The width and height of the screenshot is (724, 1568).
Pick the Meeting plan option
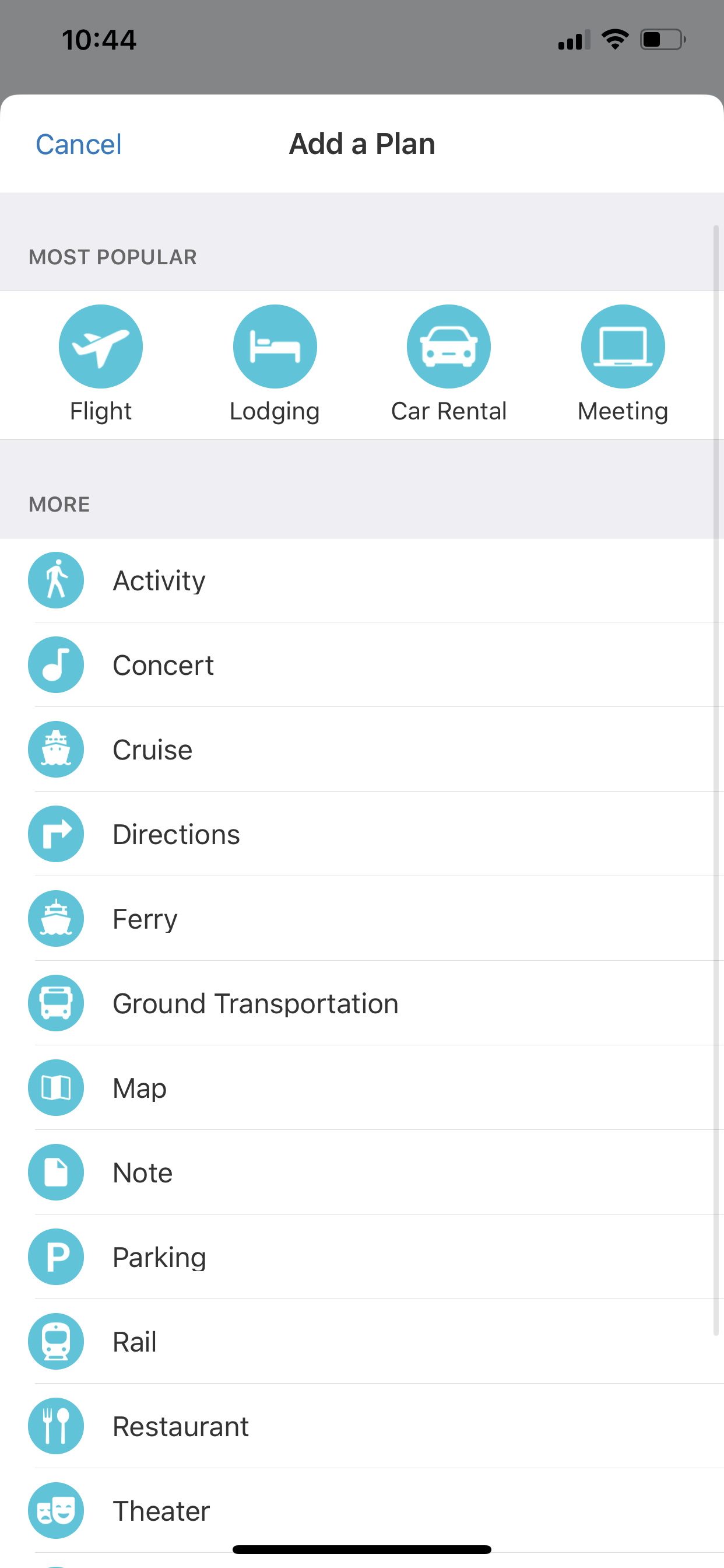[x=623, y=363]
